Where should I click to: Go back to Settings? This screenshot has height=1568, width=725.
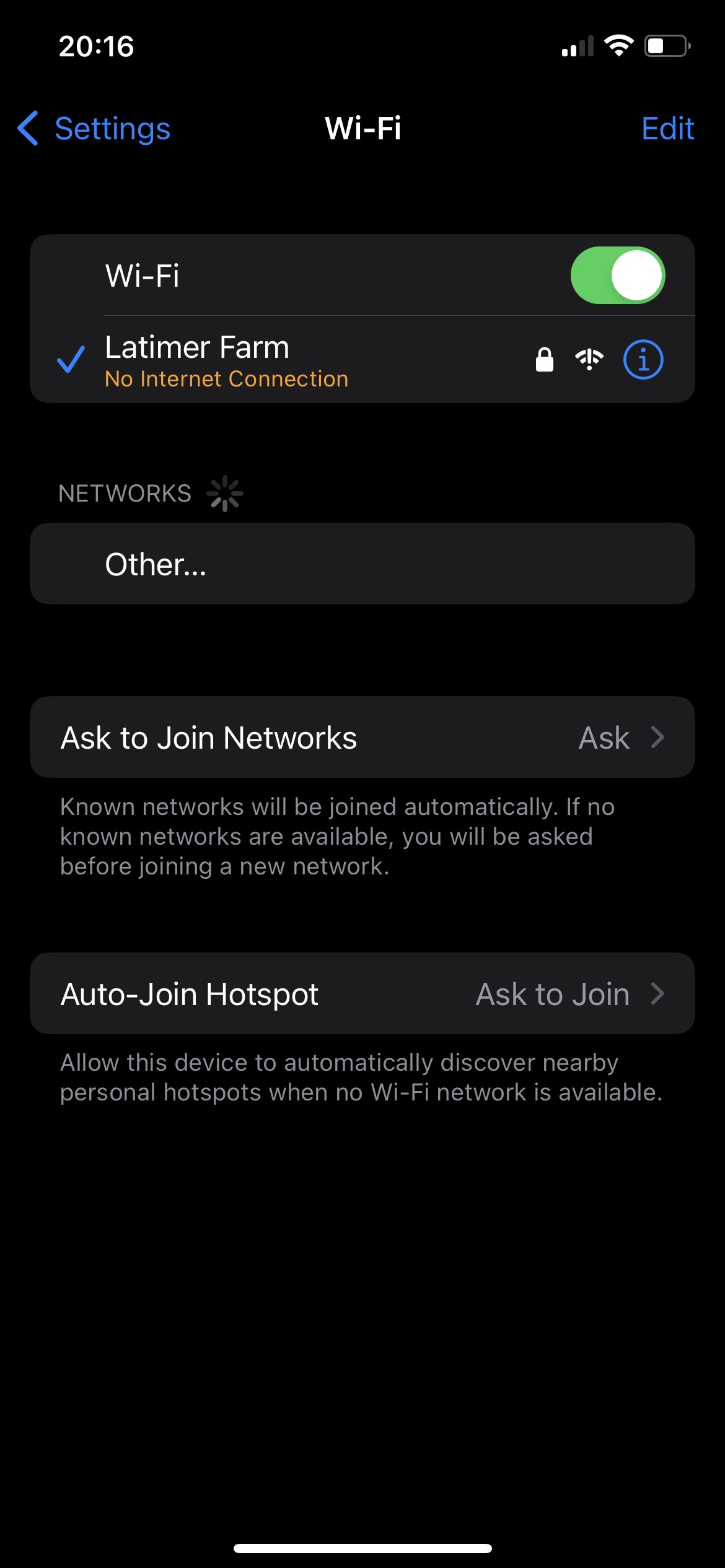tap(94, 129)
